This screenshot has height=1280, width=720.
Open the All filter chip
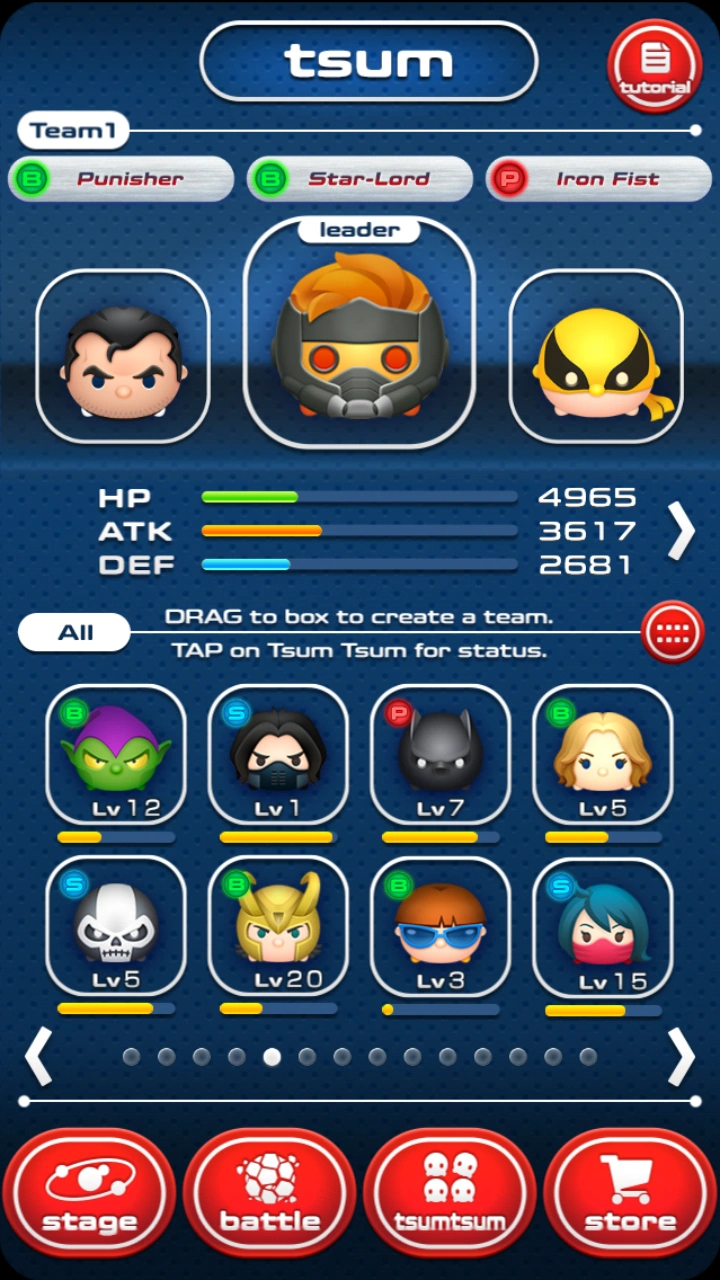click(75, 632)
